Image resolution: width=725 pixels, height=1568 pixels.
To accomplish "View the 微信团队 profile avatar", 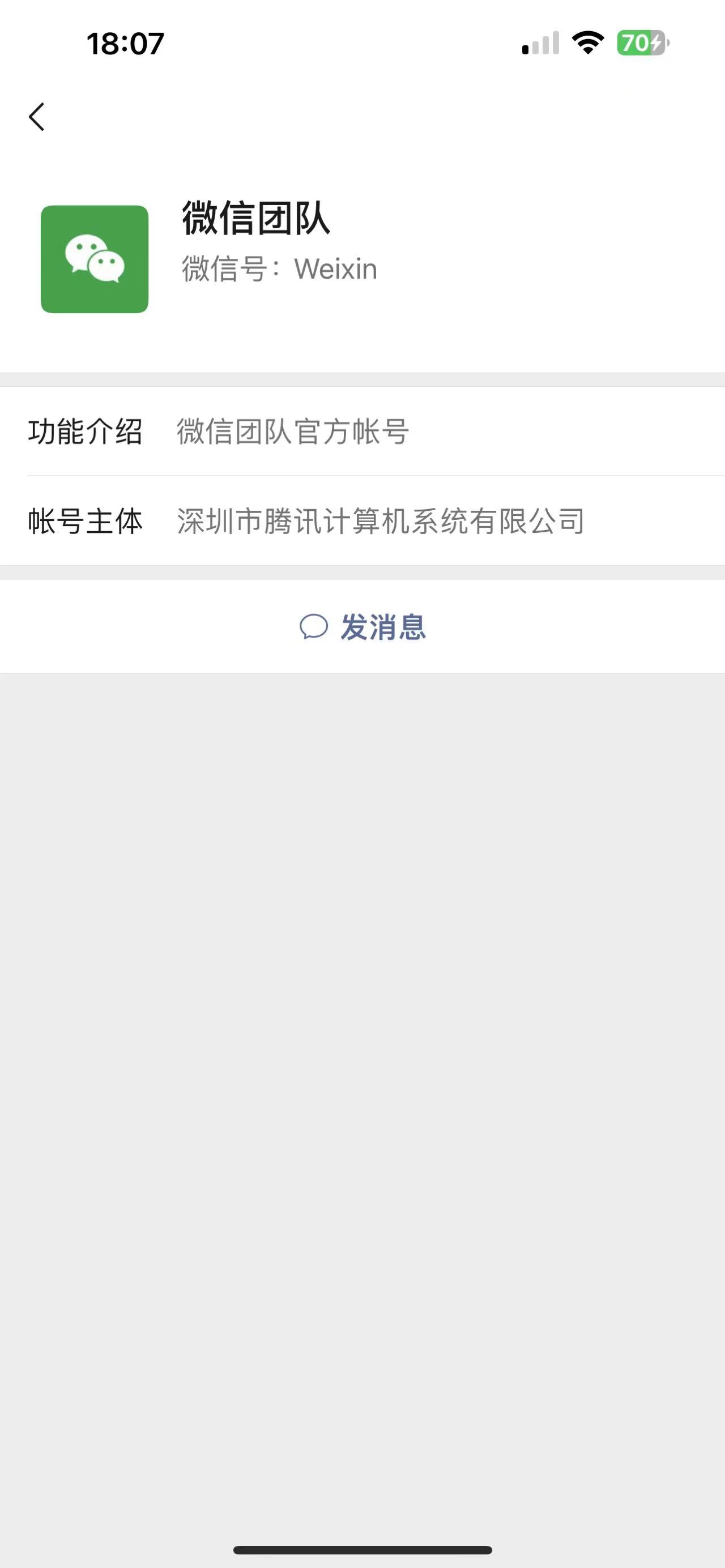I will (x=95, y=259).
